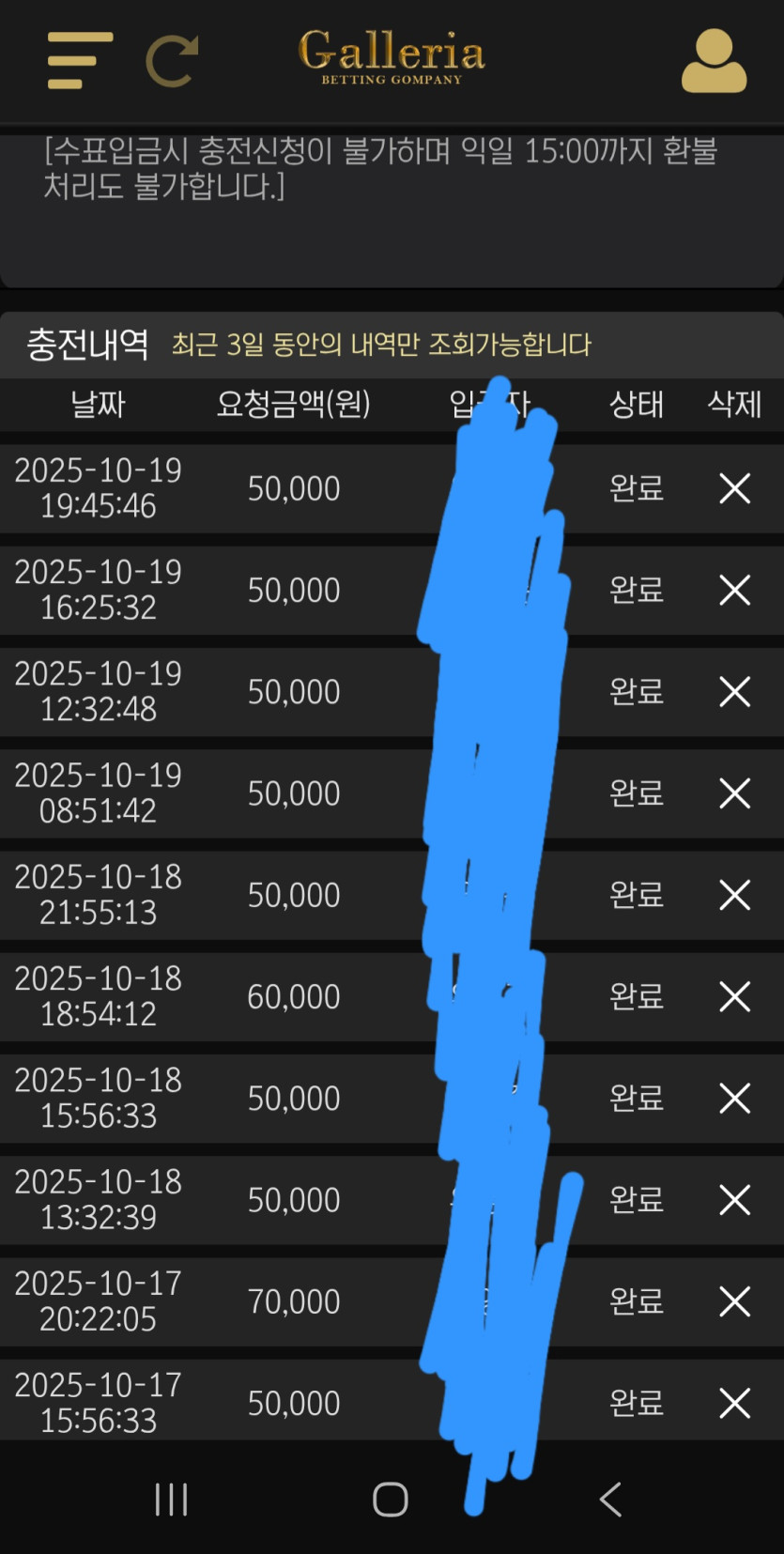Delete the 2025-10-19 19:45:46 charge record
This screenshot has height=1554, width=784.
pos(734,488)
